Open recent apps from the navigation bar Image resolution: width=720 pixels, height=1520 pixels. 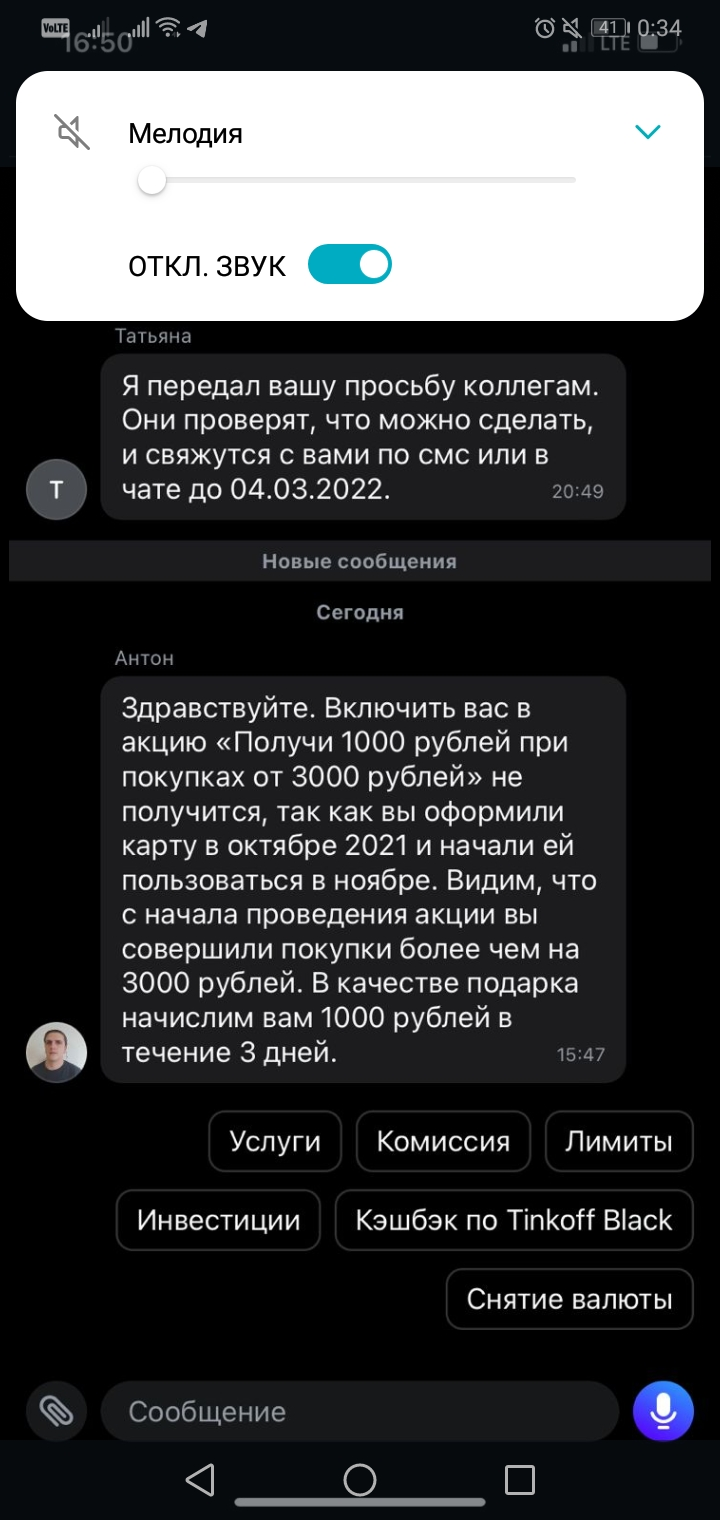click(520, 1480)
